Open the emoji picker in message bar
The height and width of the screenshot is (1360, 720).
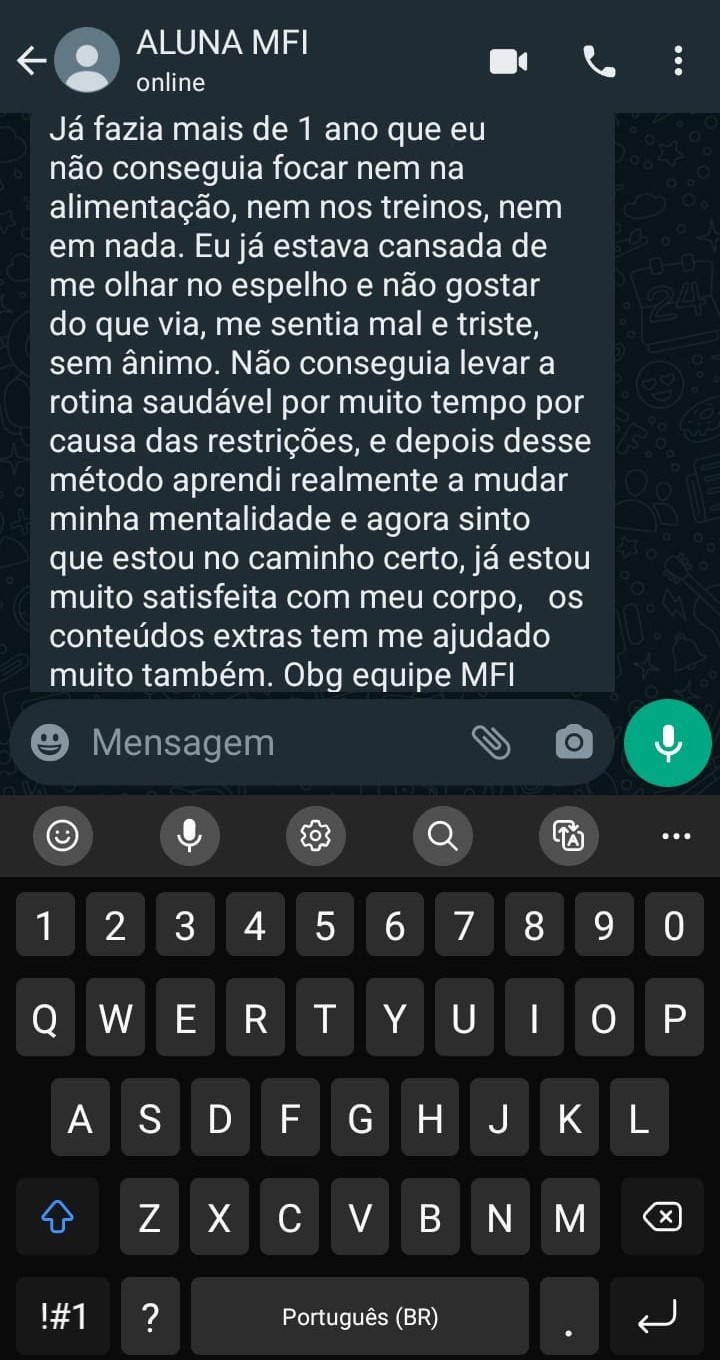(50, 742)
